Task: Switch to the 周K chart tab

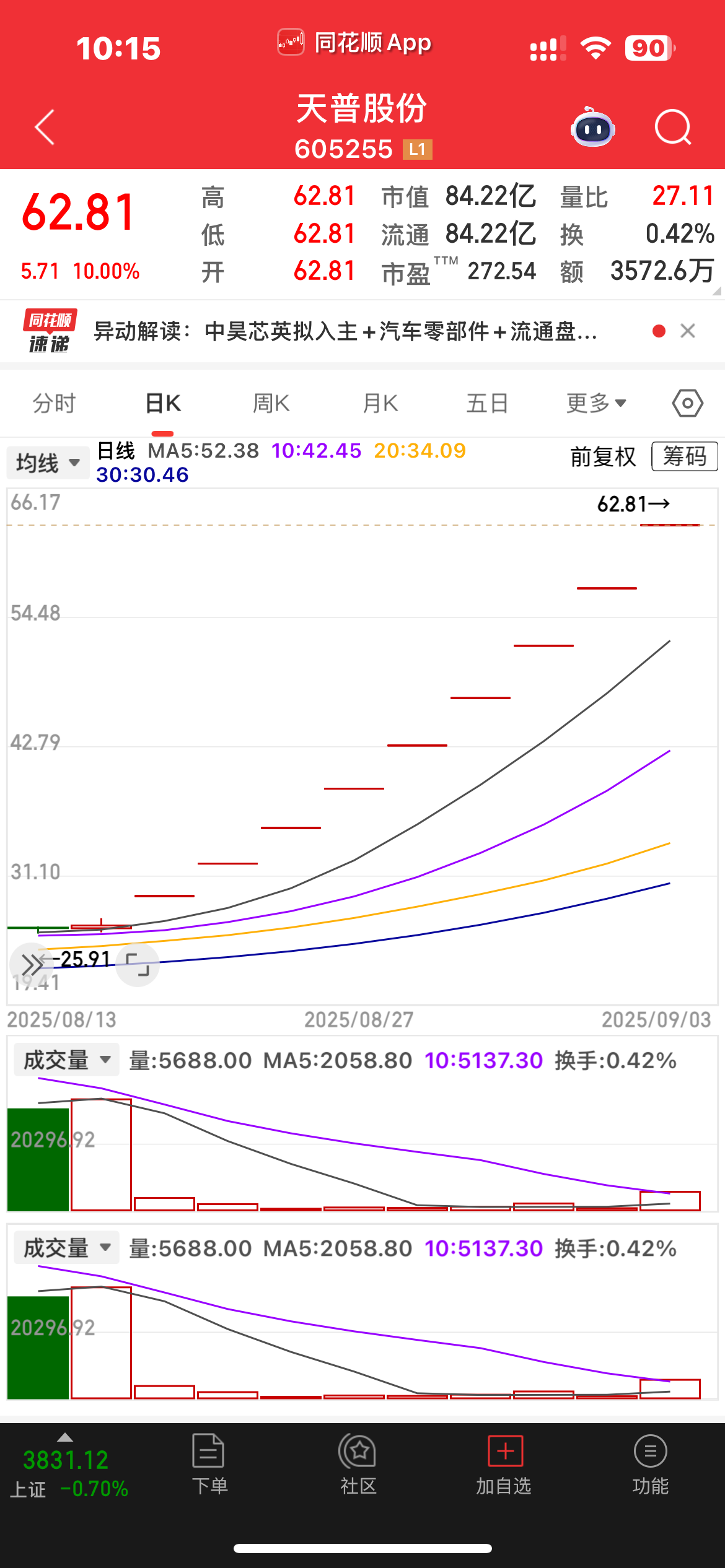Action: 271,404
